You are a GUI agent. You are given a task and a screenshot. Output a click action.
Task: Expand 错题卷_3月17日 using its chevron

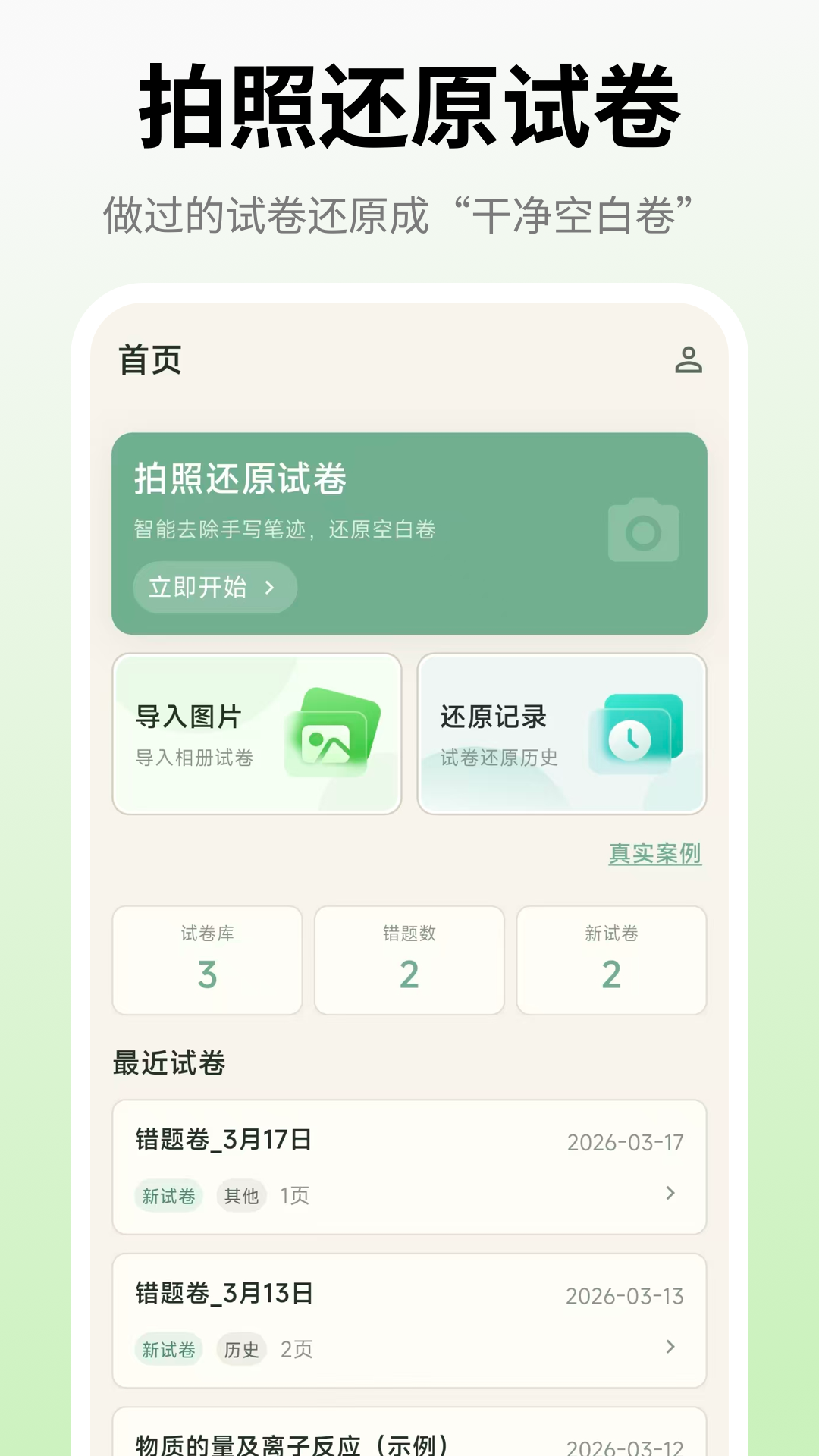click(x=670, y=1194)
